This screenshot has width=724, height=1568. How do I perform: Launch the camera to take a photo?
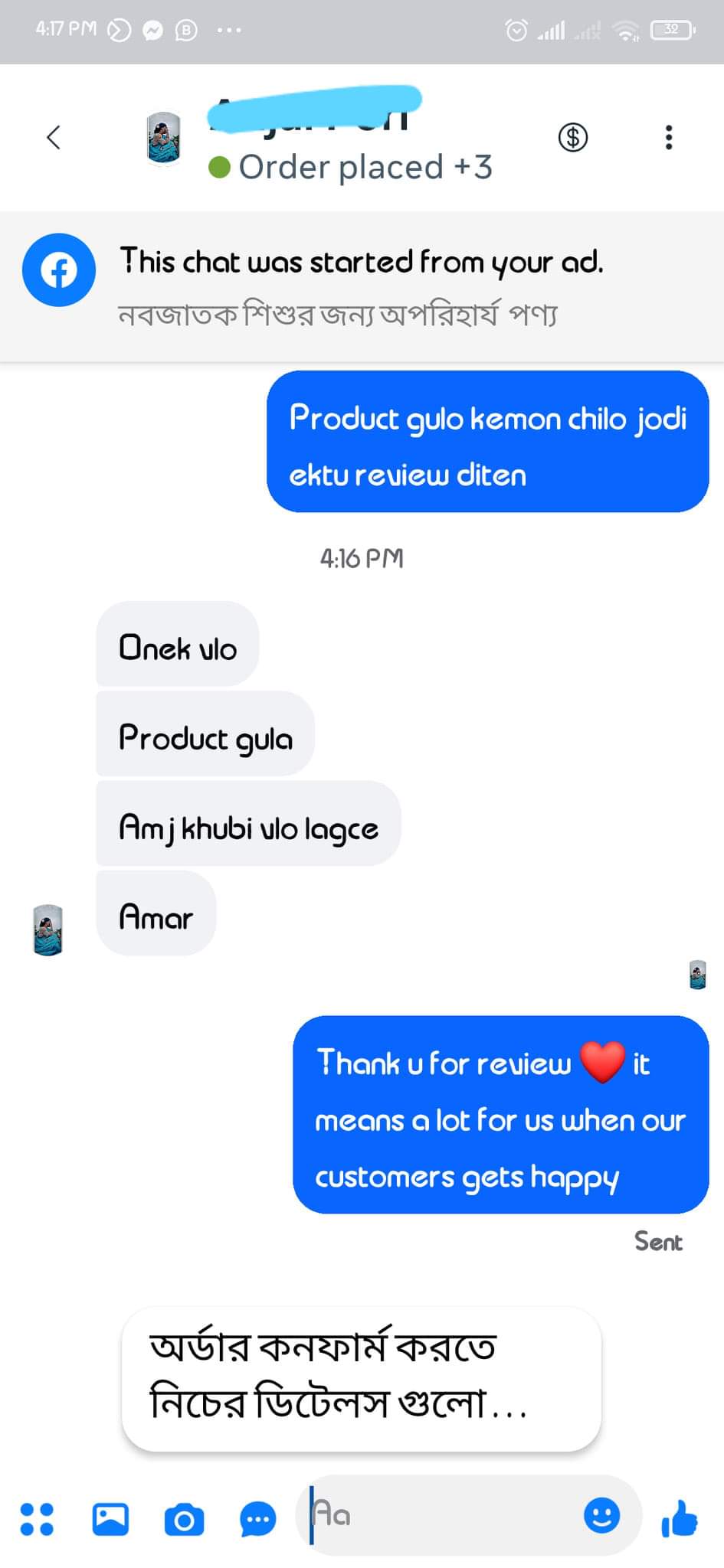184,1520
